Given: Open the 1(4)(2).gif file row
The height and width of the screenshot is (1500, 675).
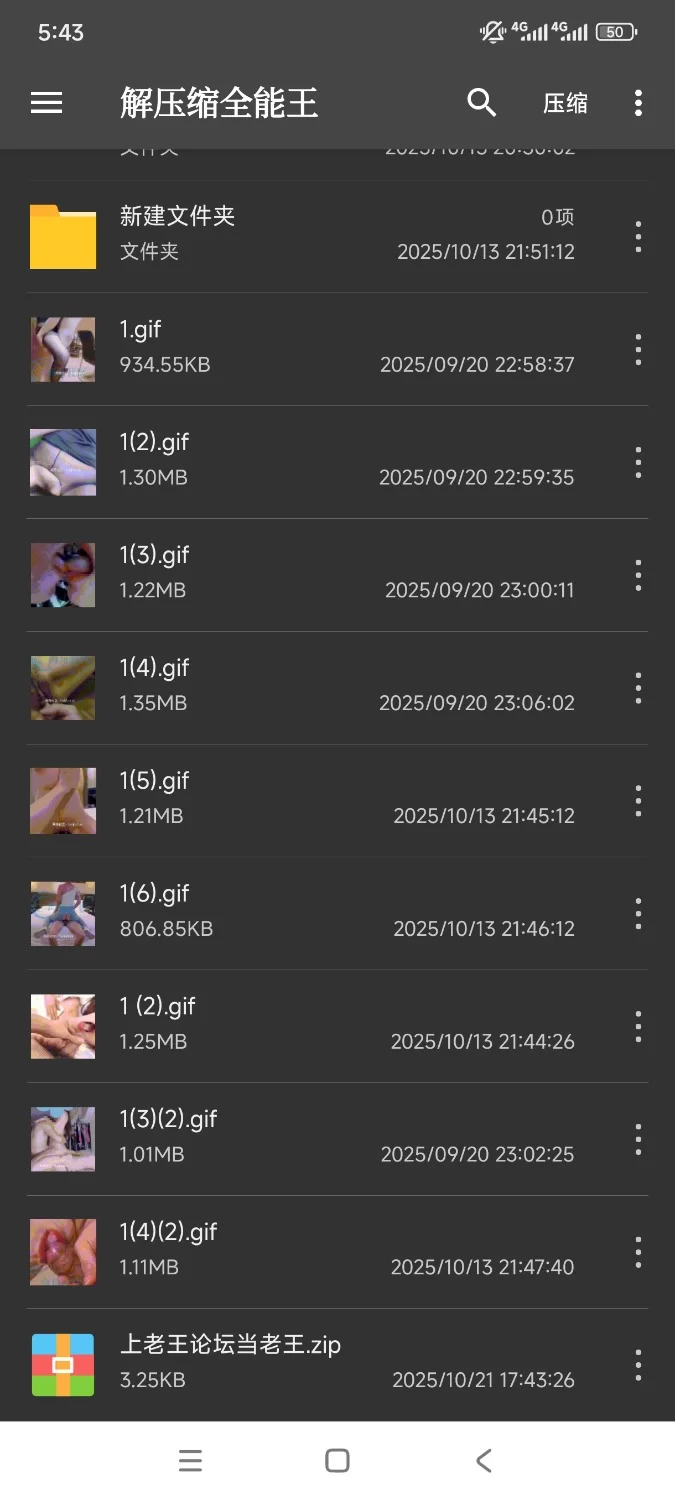Looking at the screenshot, I should point(300,1250).
